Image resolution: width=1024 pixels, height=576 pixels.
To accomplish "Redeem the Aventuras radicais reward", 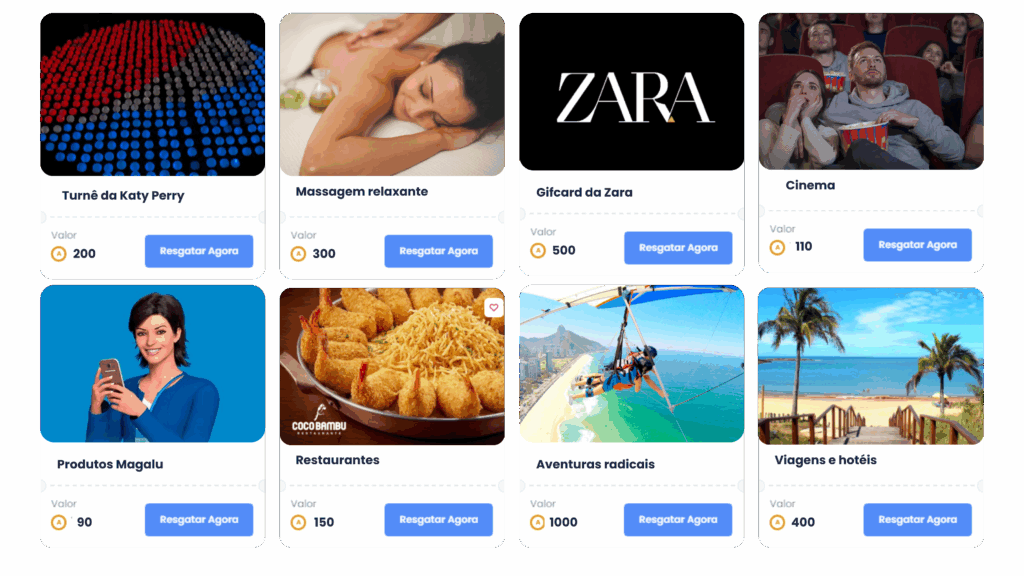I will click(678, 520).
